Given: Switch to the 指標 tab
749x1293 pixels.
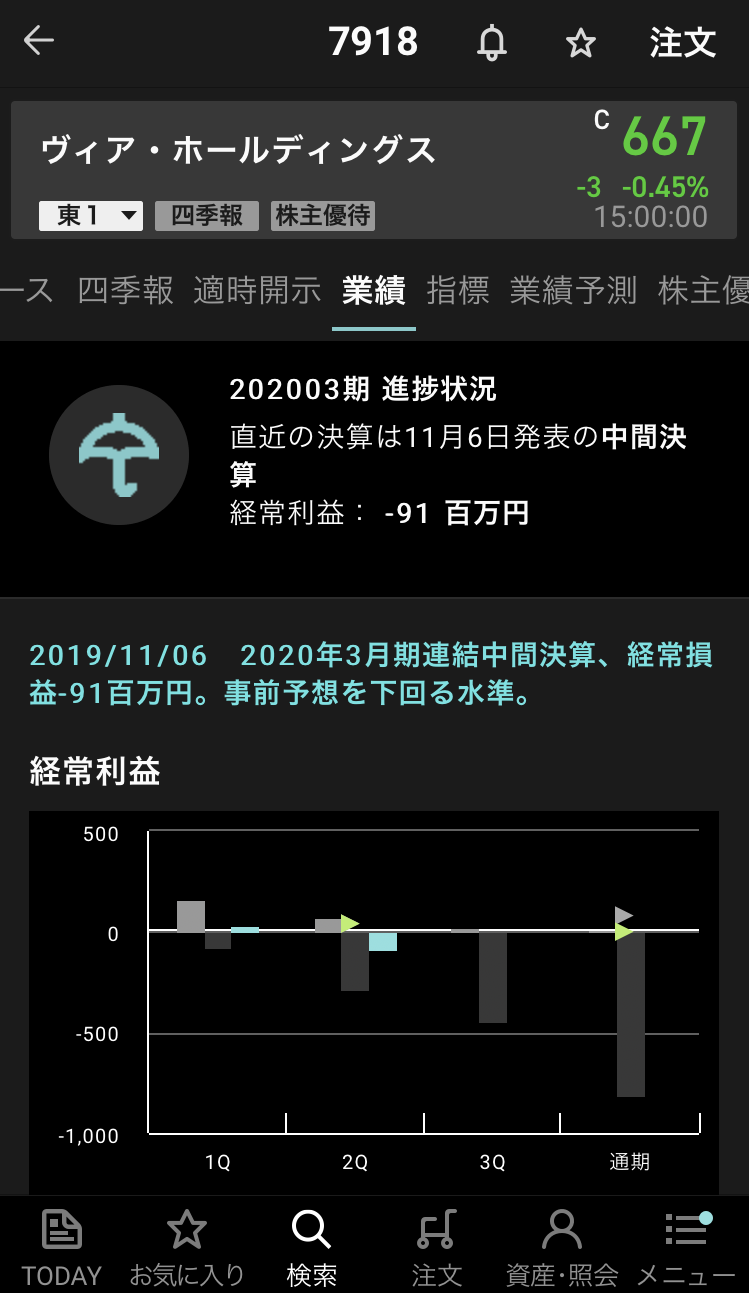Looking at the screenshot, I should 458,290.
